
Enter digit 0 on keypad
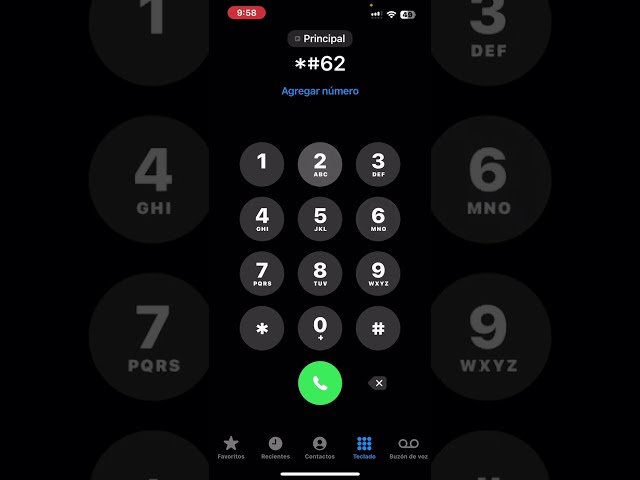coord(320,328)
